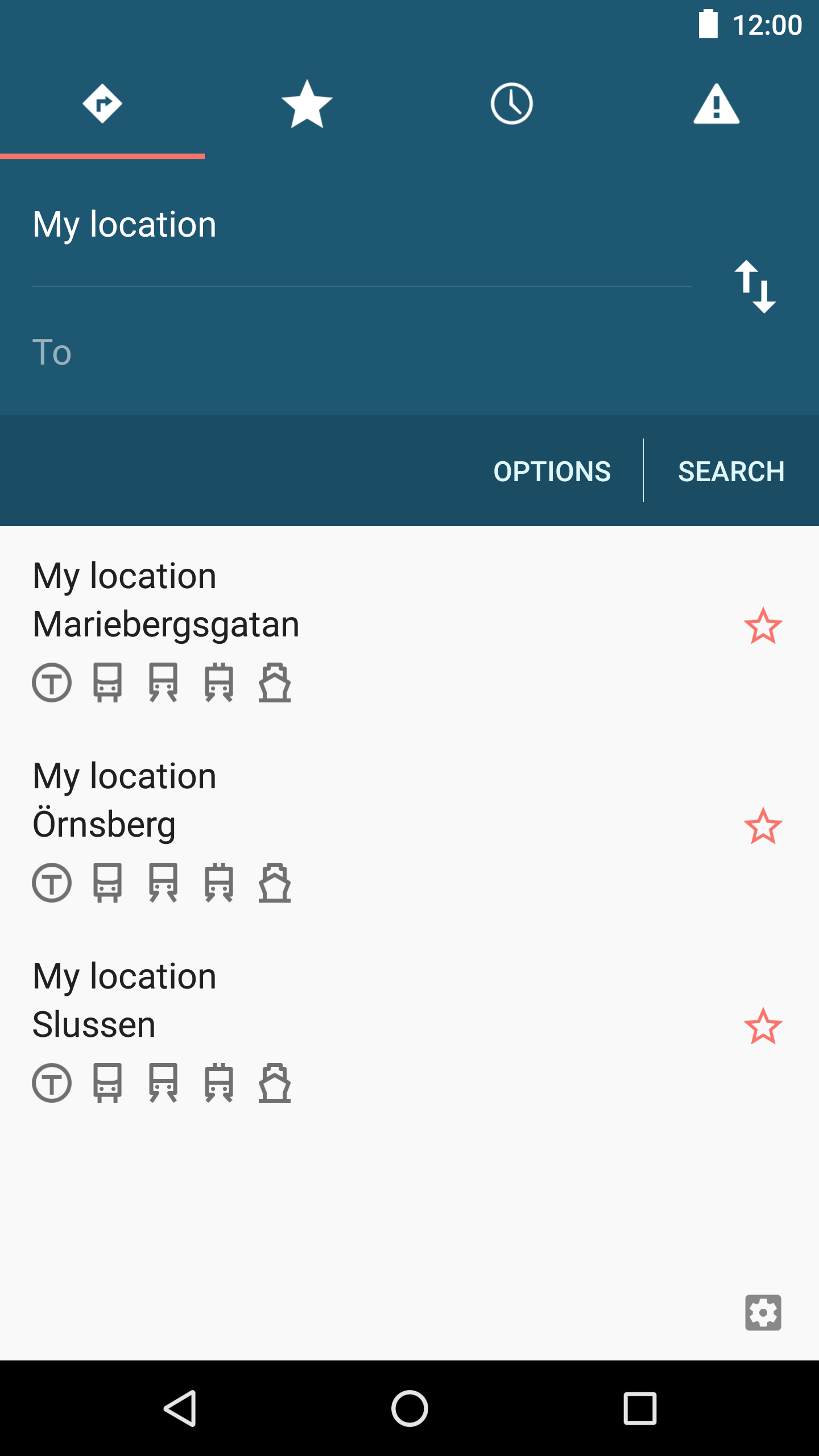
Task: Add Slussen trip to favorites
Action: click(x=763, y=1027)
